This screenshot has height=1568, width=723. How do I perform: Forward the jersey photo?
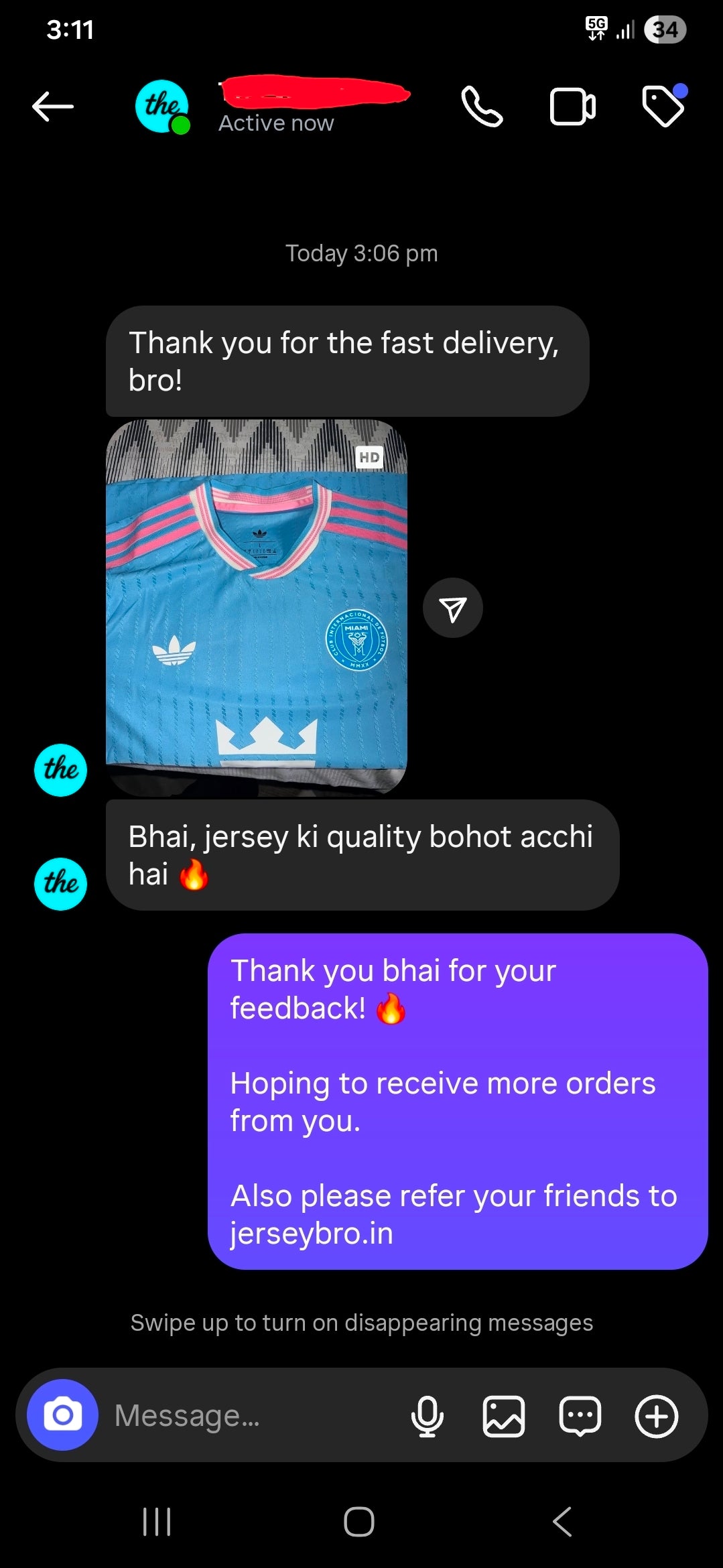point(453,608)
